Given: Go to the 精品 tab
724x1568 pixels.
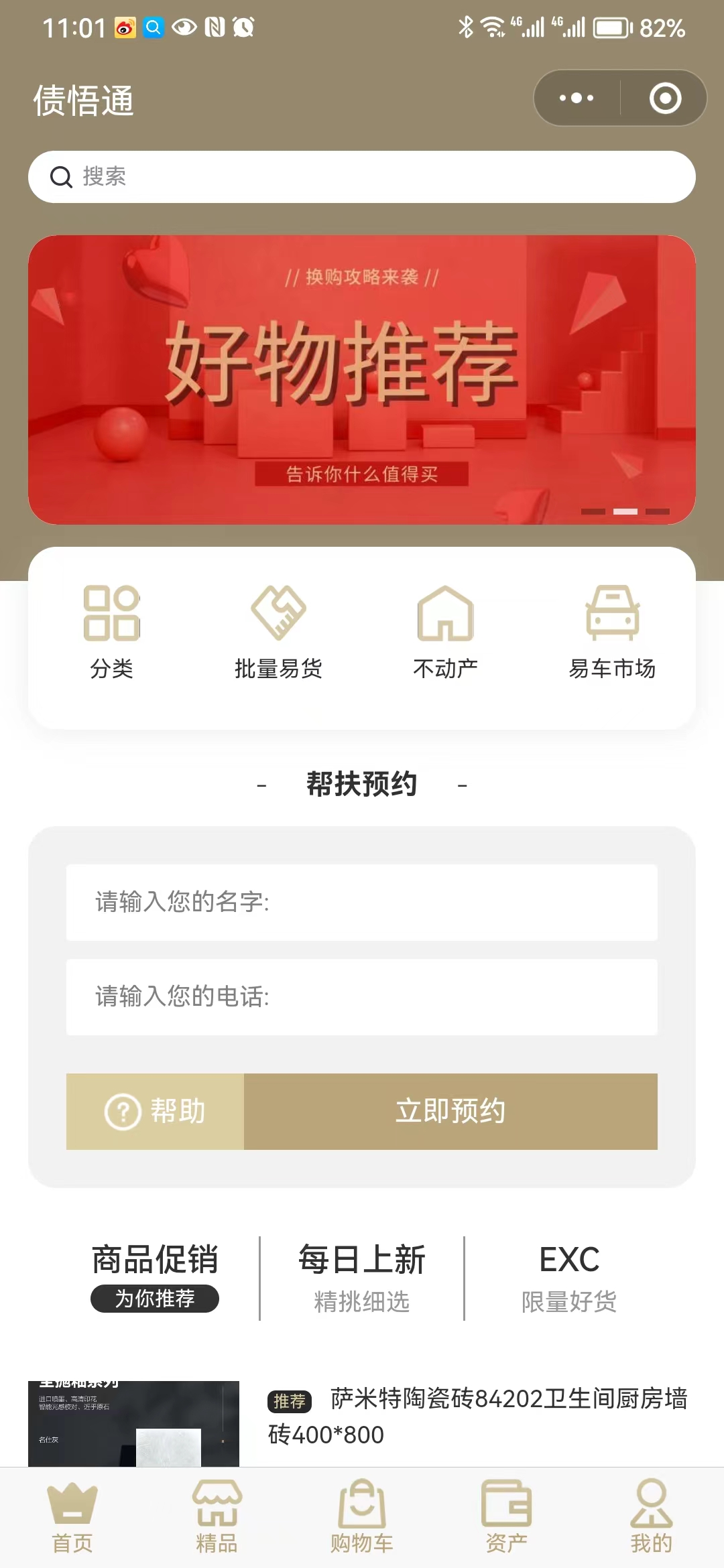Looking at the screenshot, I should tap(217, 1517).
